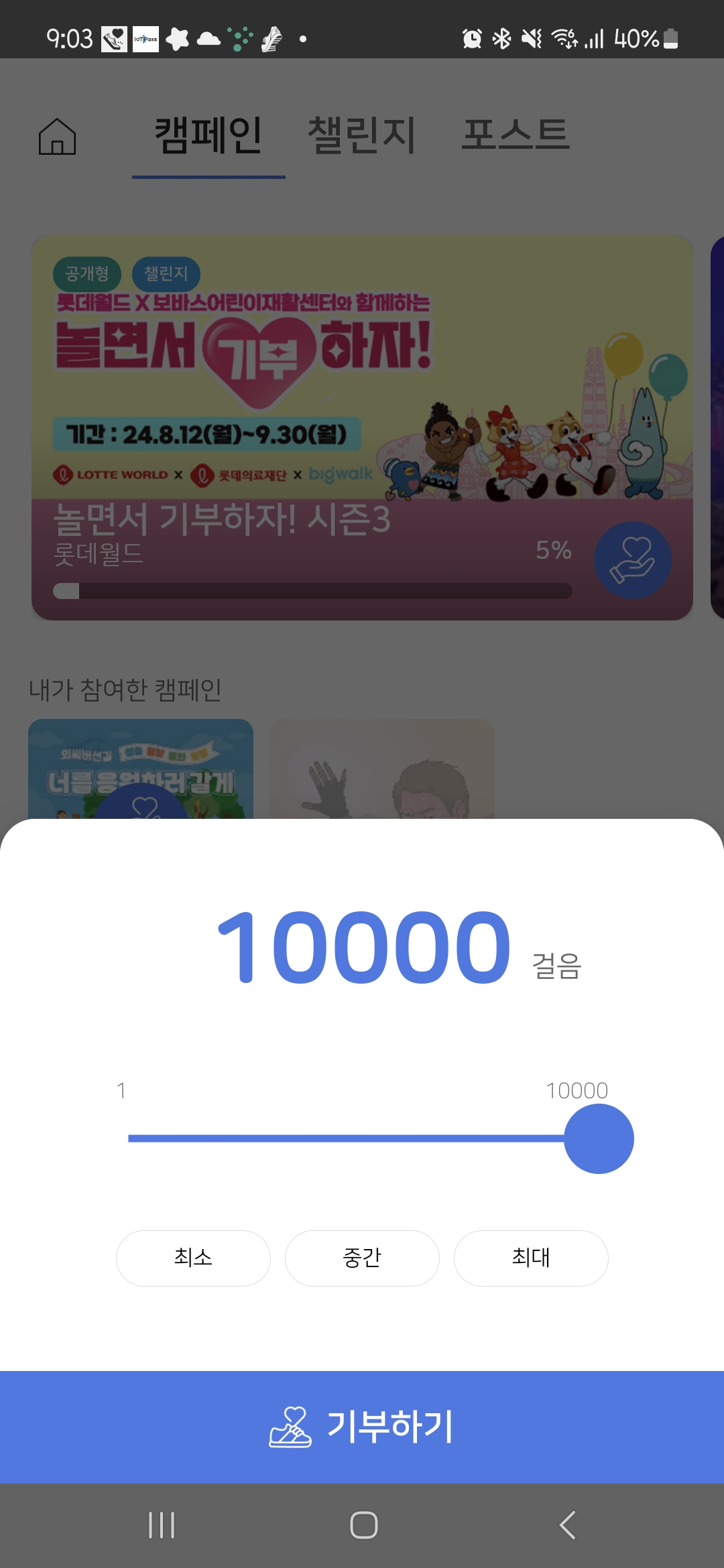Open recent apps from the navigation bar

(161, 1525)
